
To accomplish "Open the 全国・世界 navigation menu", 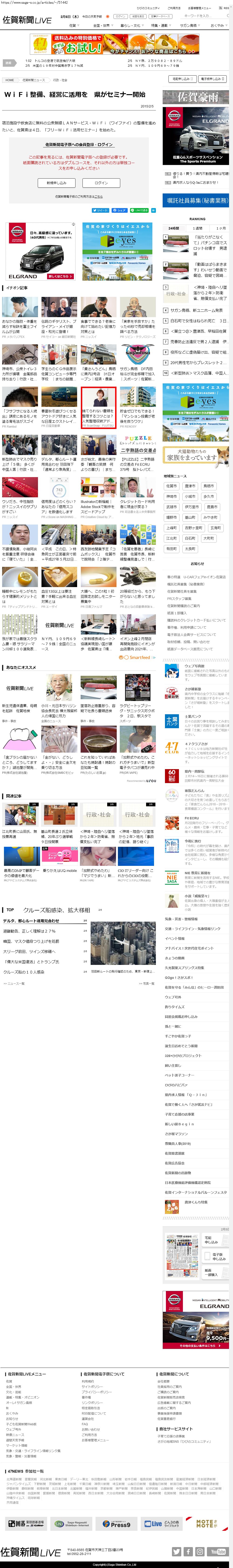I will (102, 26).
